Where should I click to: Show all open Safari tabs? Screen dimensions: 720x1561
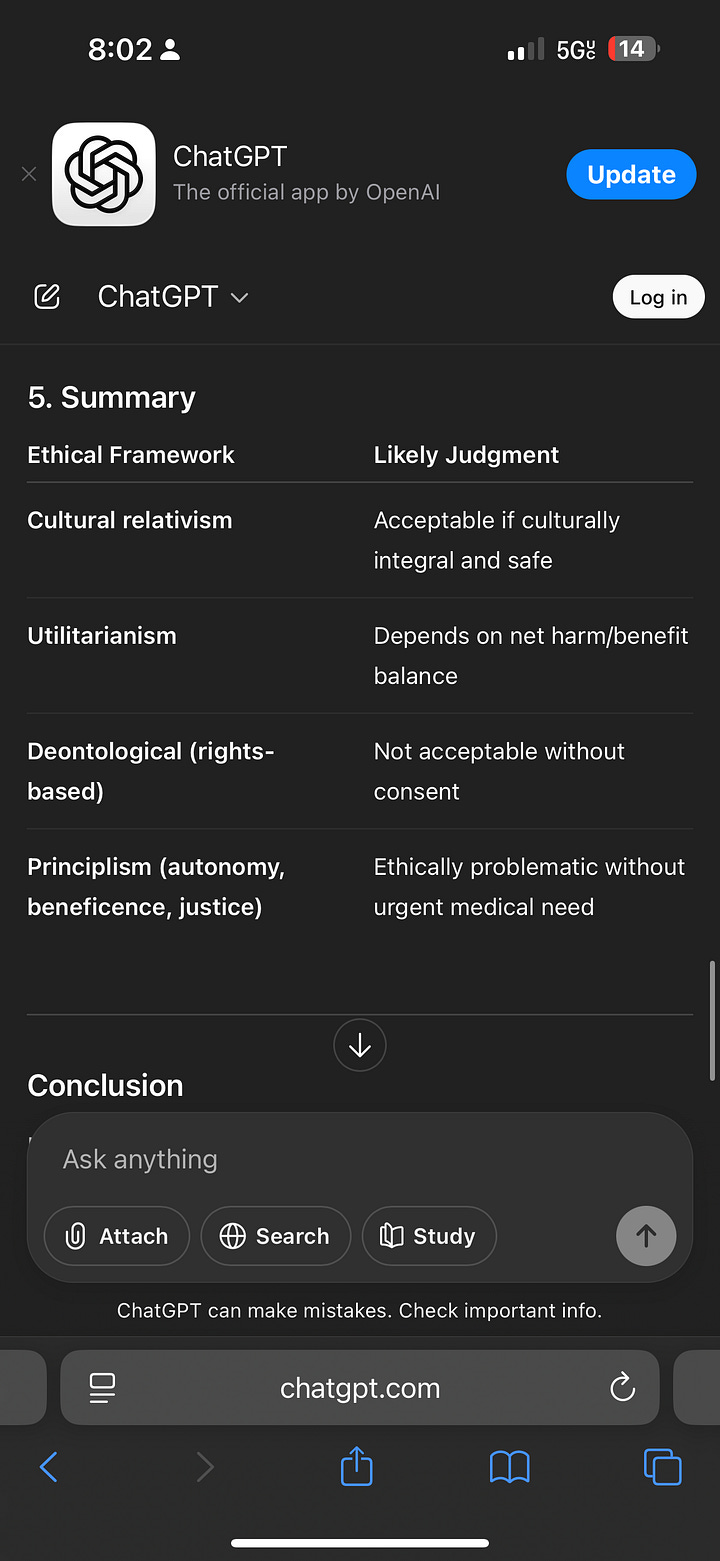662,1467
